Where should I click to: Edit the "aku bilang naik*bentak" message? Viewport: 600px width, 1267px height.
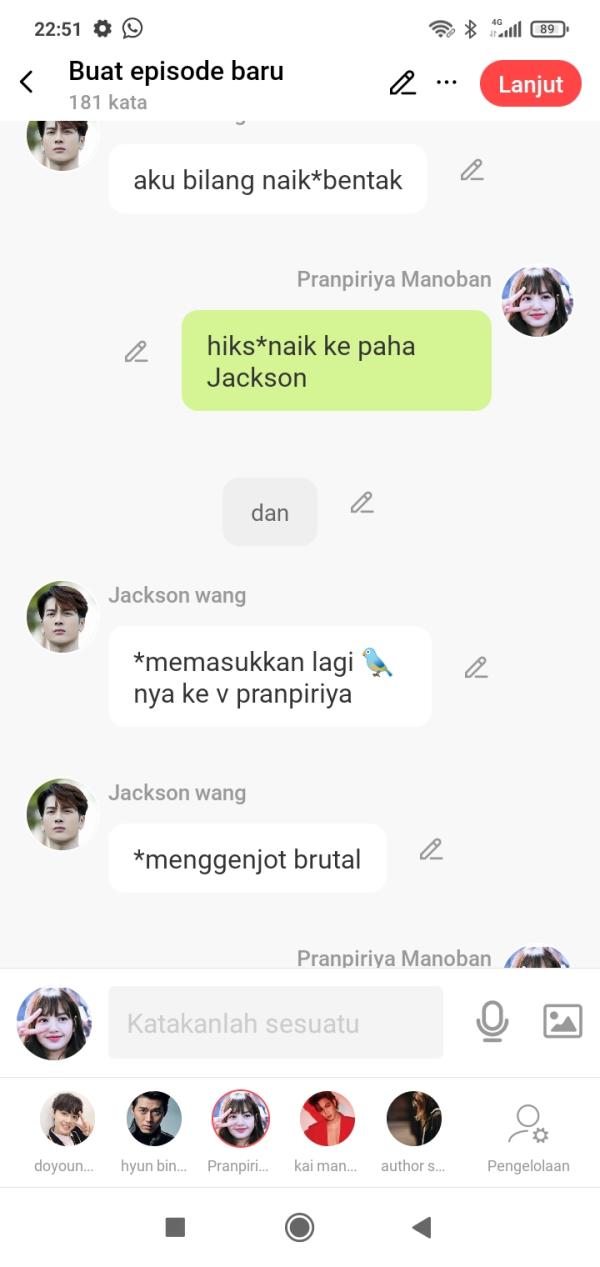(472, 170)
